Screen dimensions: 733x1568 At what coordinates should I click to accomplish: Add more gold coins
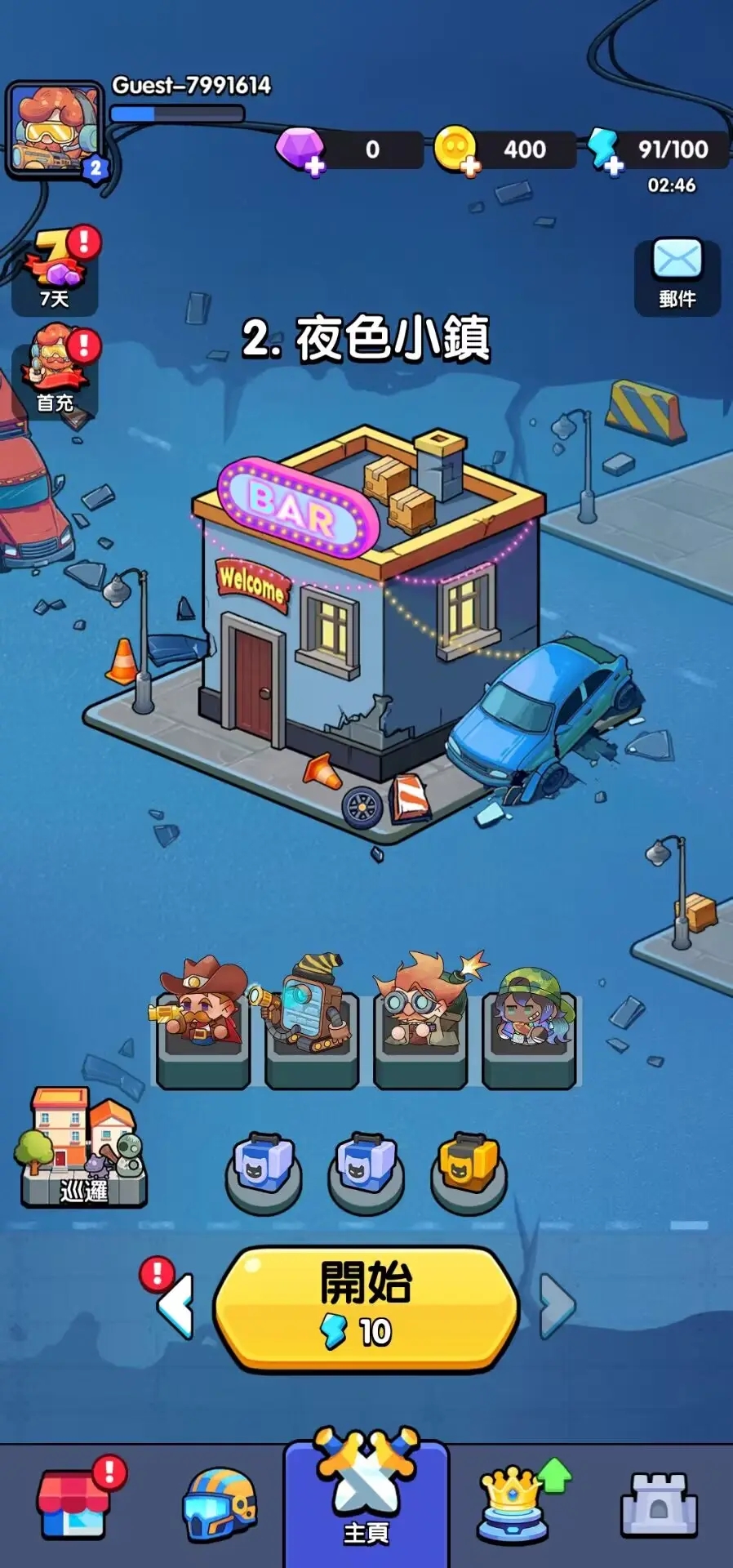click(470, 167)
